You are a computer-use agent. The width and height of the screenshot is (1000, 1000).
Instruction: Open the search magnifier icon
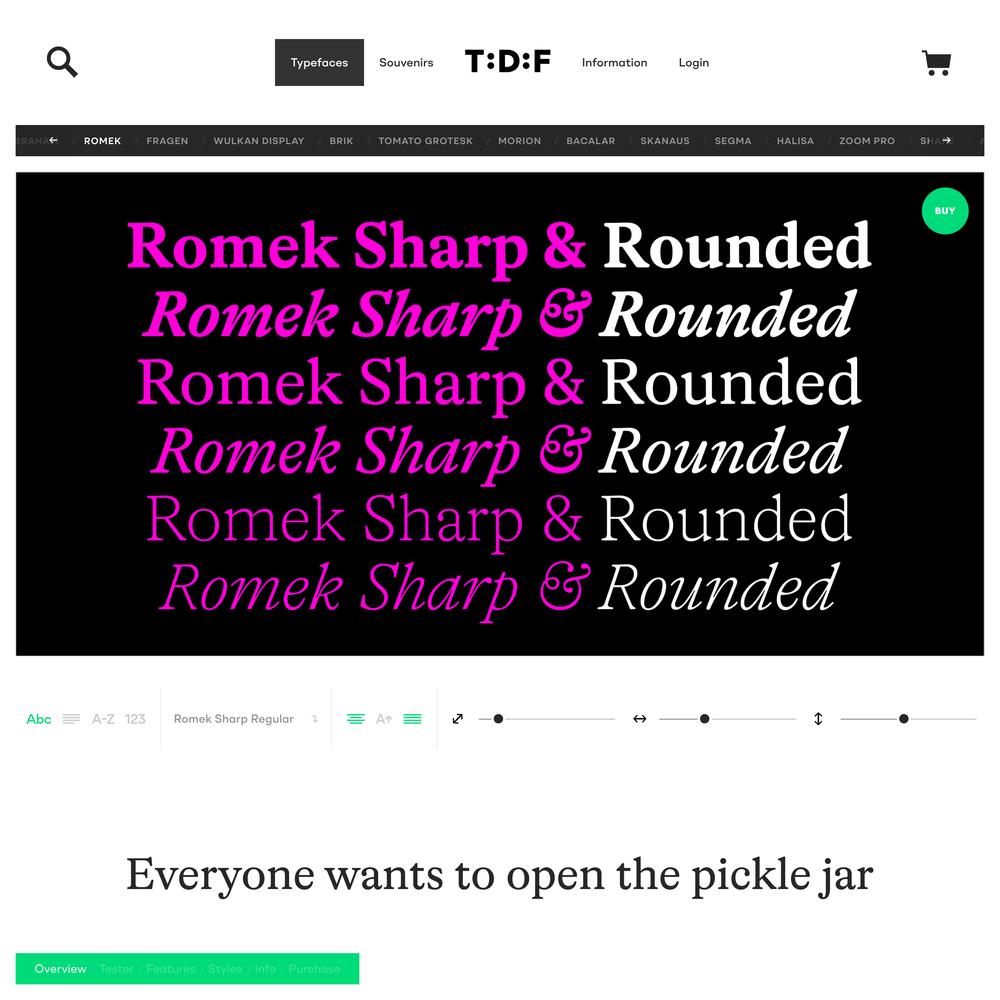(x=62, y=62)
